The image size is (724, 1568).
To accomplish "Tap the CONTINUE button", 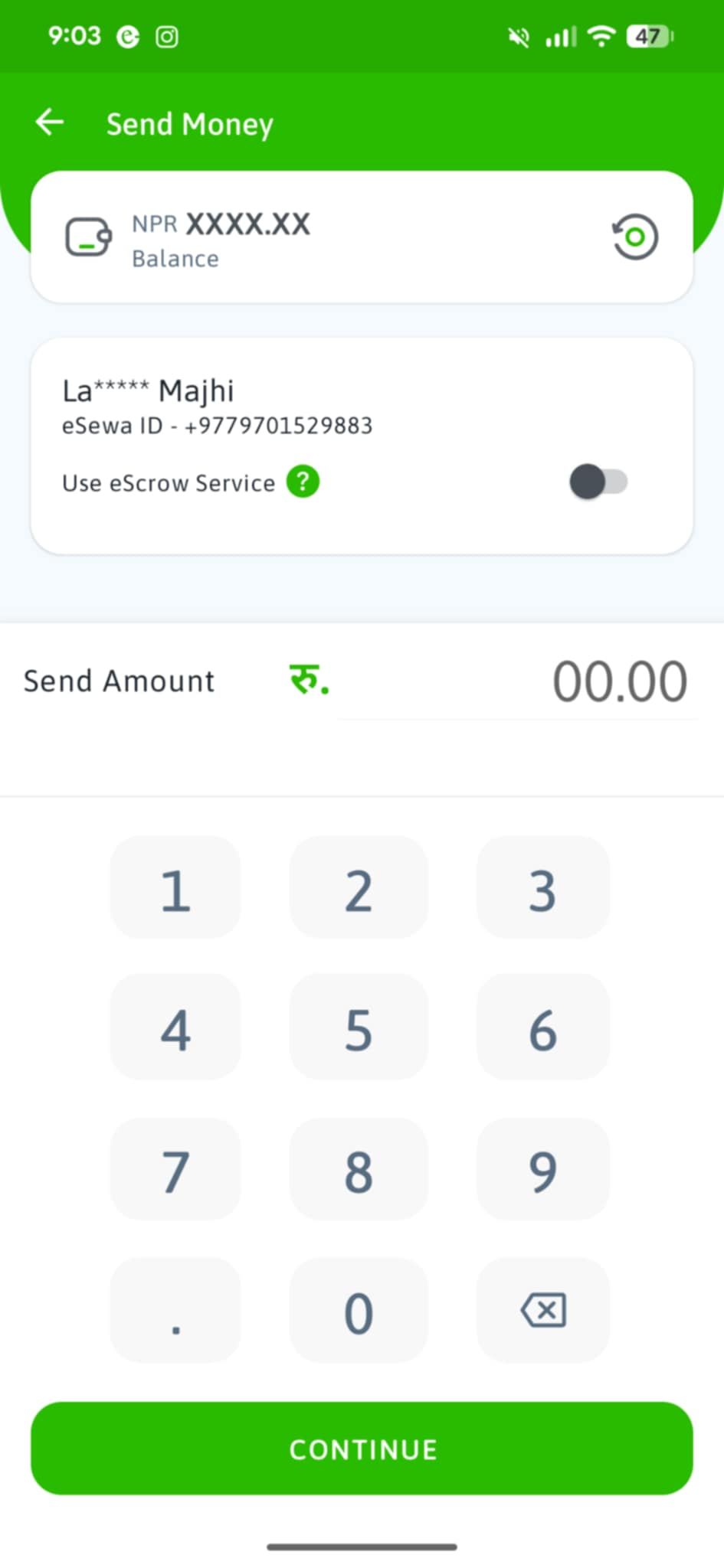I will pos(362,1449).
